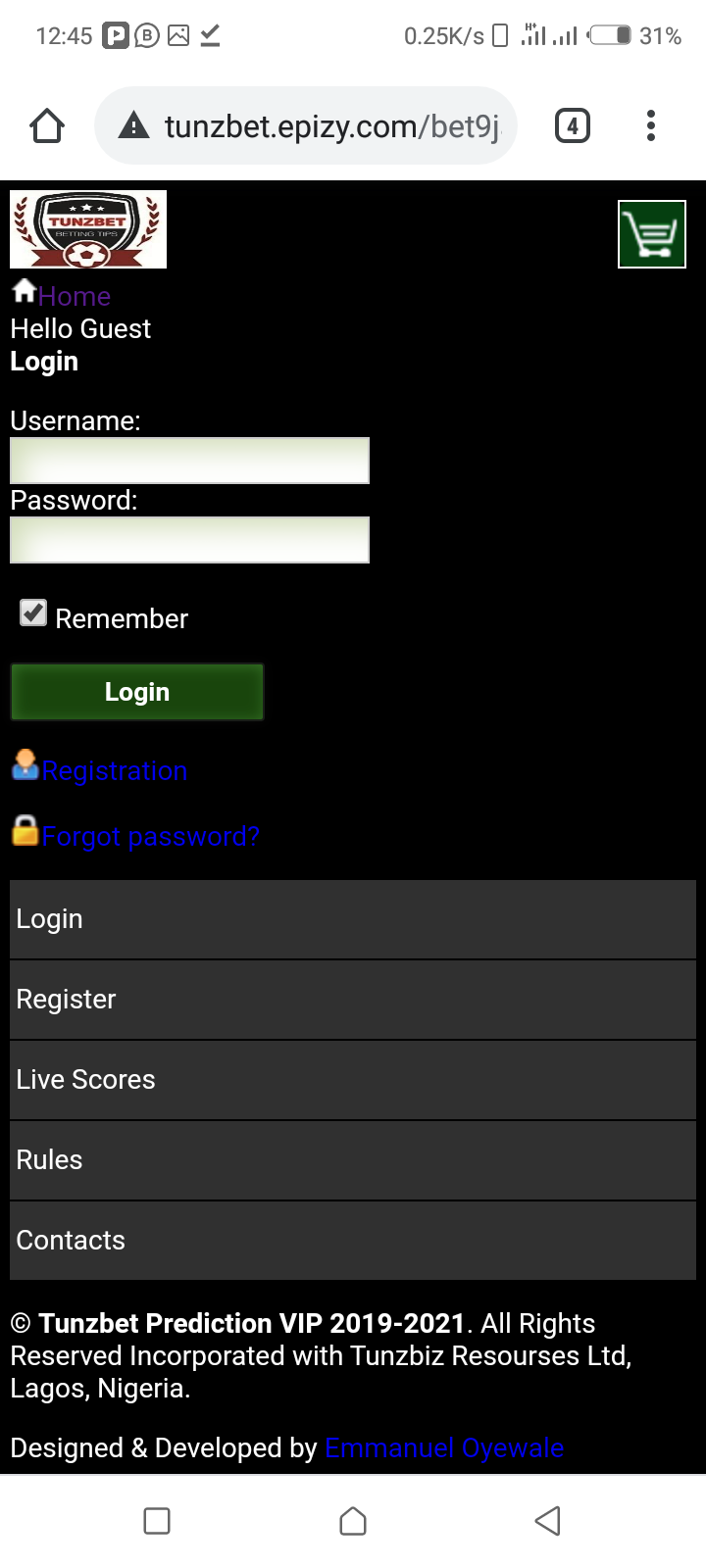706x1568 pixels.
Task: Tap the browser address bar
Action: (x=314, y=126)
